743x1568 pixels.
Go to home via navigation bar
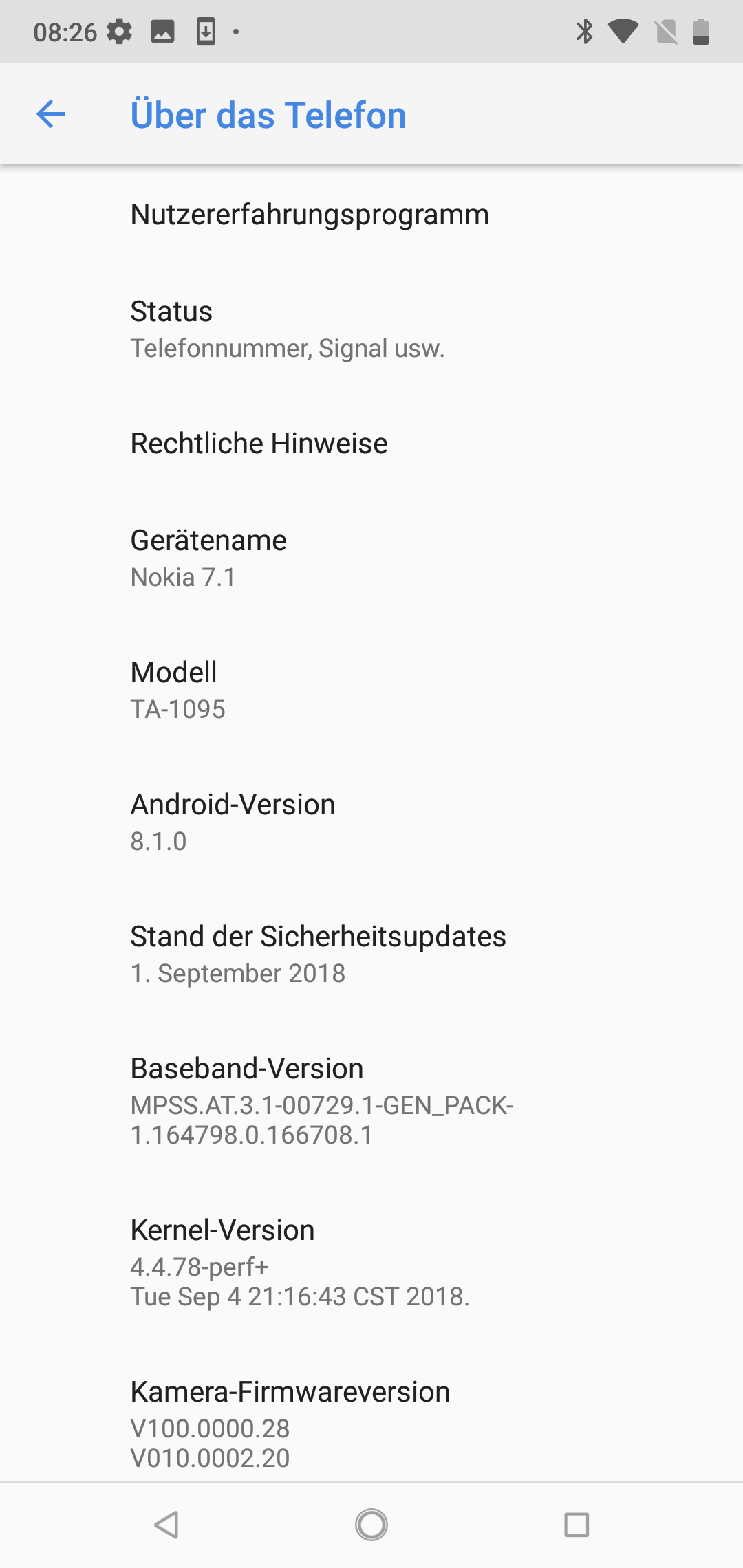point(371,1525)
